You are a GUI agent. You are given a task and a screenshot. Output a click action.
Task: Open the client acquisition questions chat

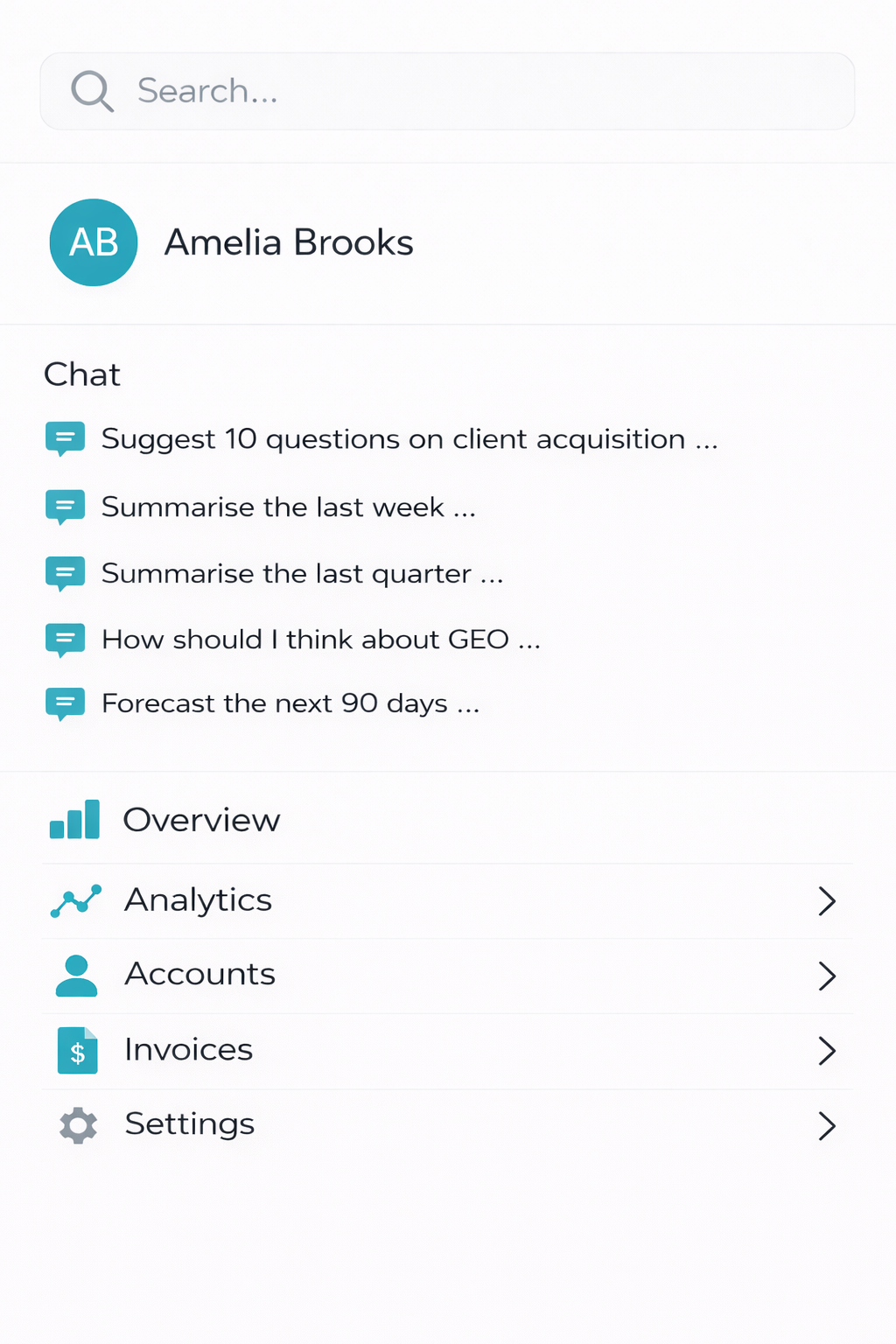(409, 438)
